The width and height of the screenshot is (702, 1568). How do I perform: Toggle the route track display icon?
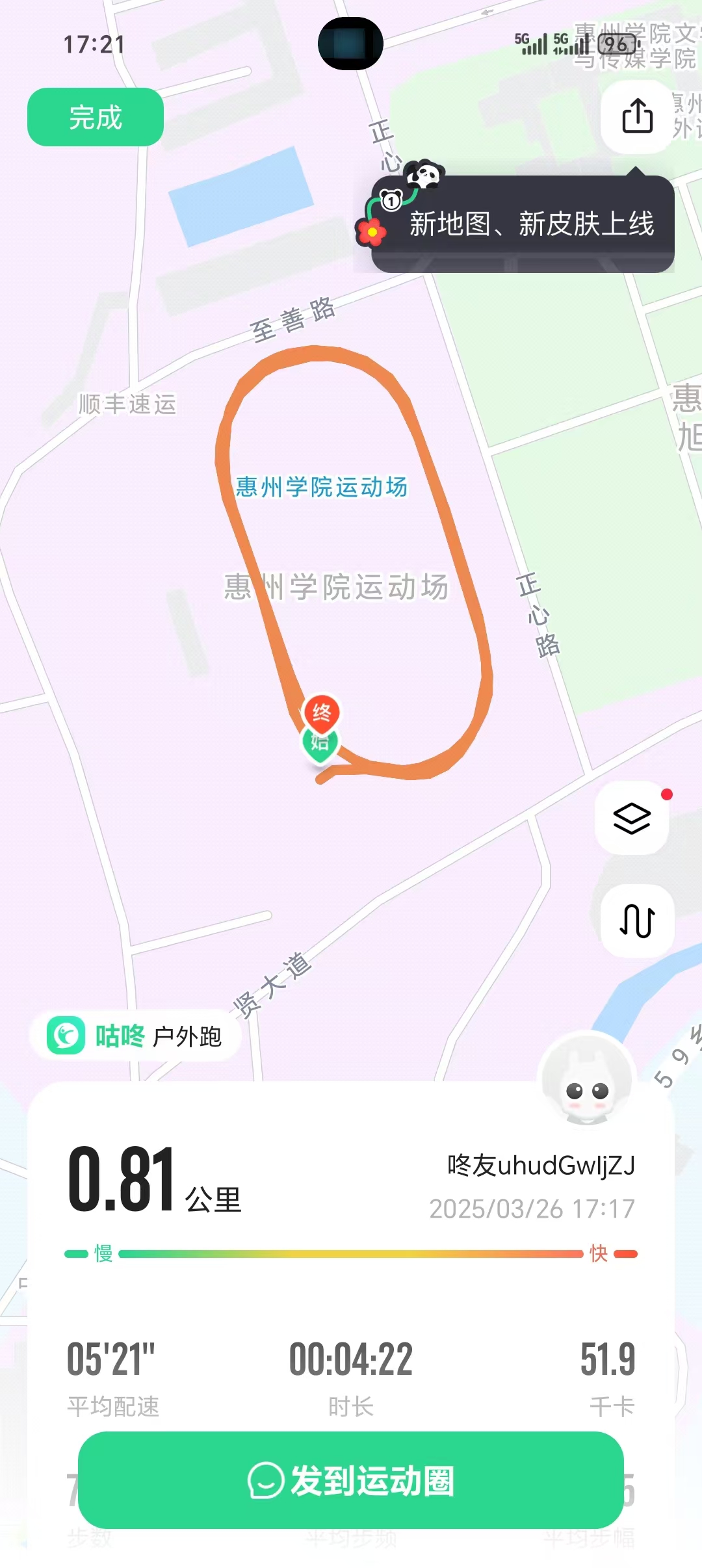pos(637,921)
